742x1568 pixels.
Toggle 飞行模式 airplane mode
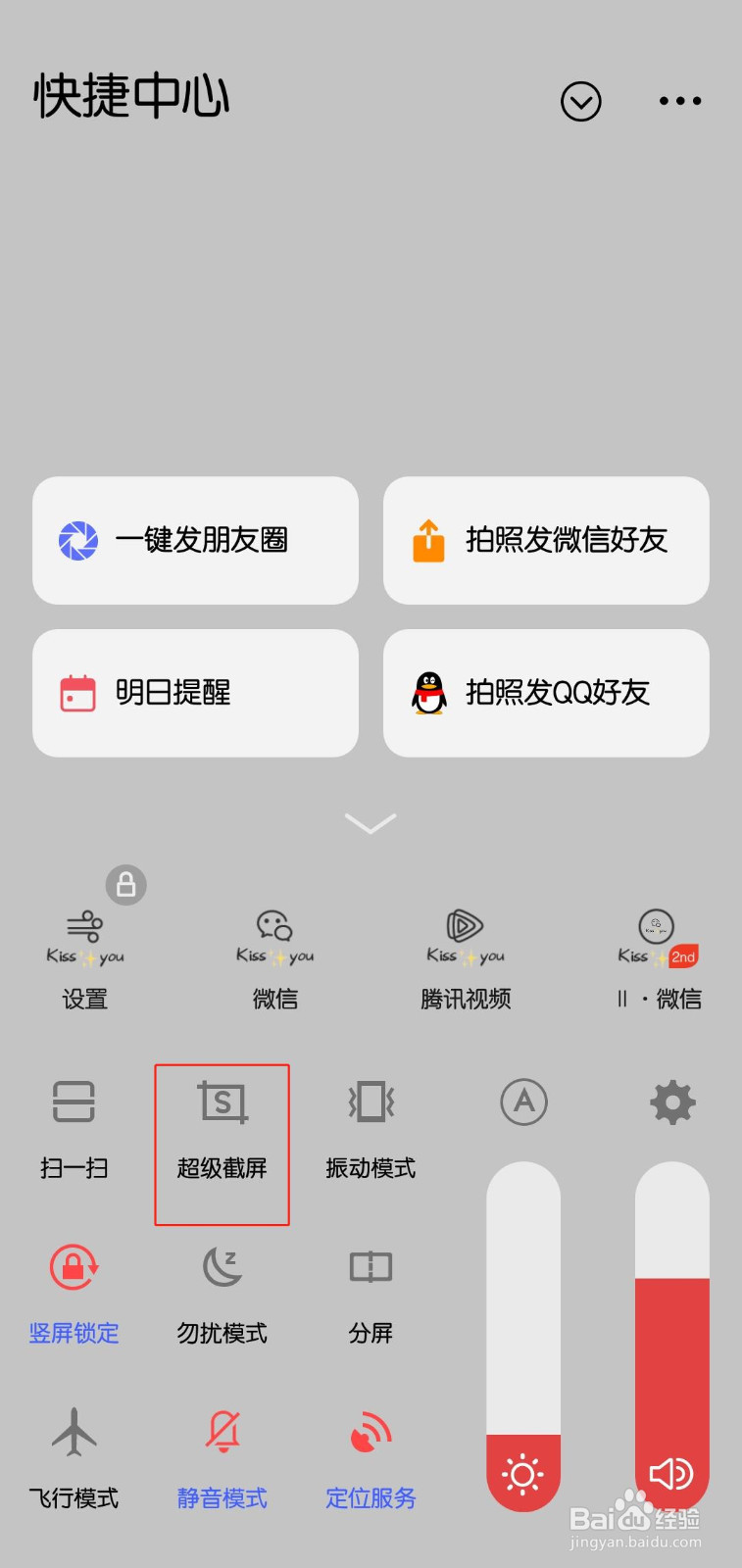point(74,1460)
